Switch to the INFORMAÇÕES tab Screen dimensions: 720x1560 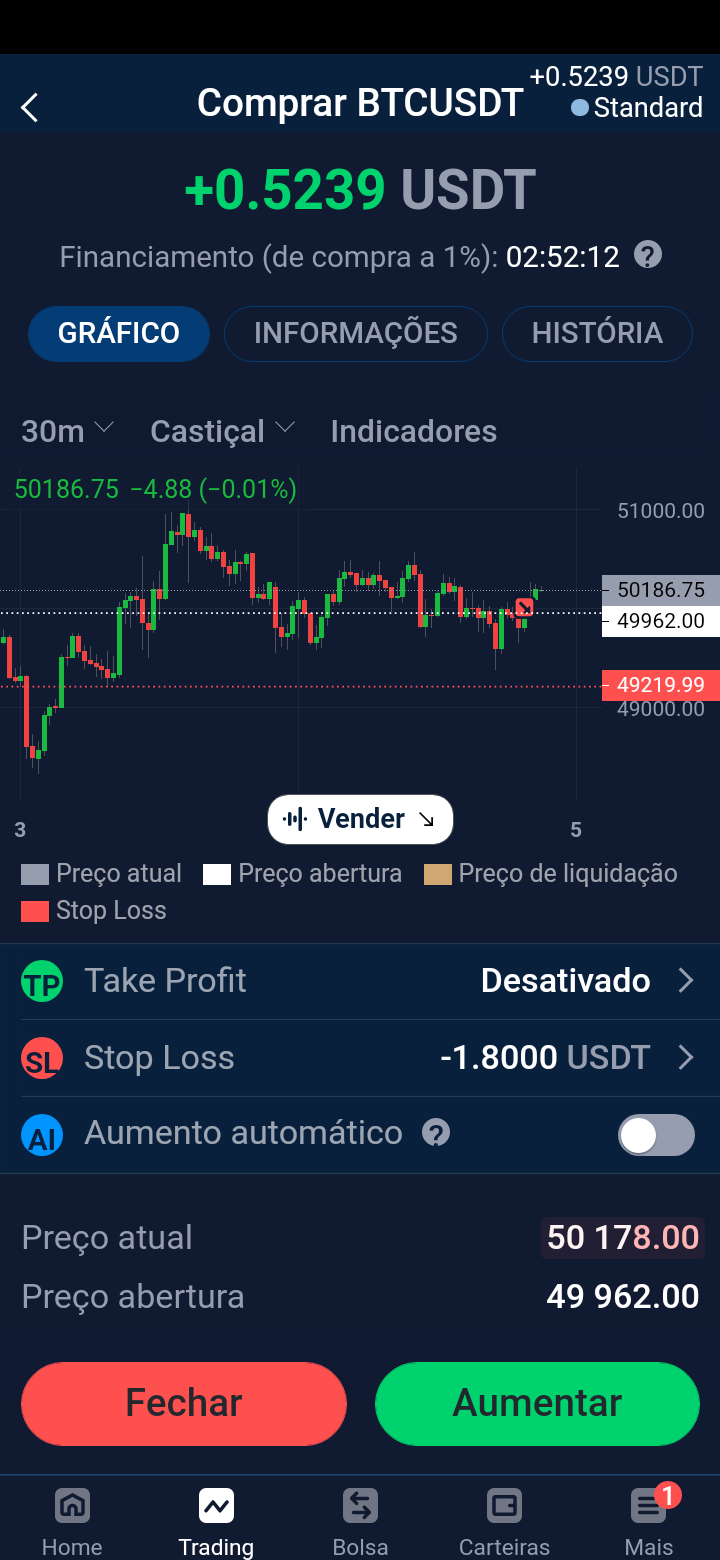click(x=356, y=333)
